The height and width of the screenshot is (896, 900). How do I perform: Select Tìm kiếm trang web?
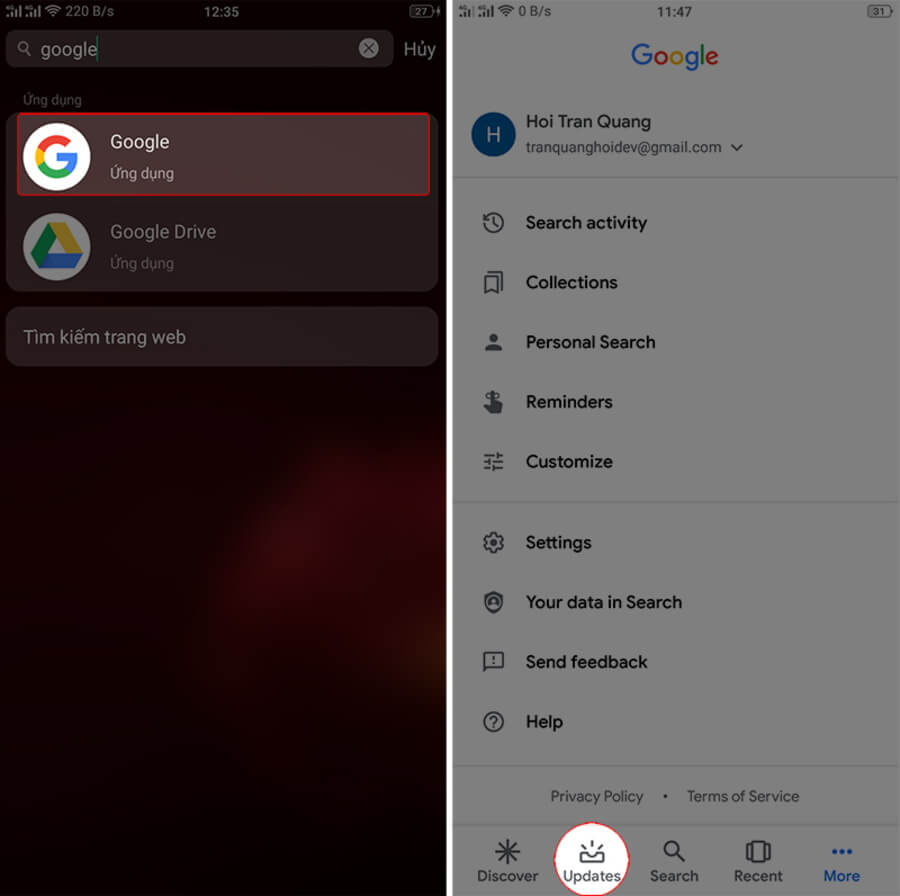pos(222,337)
